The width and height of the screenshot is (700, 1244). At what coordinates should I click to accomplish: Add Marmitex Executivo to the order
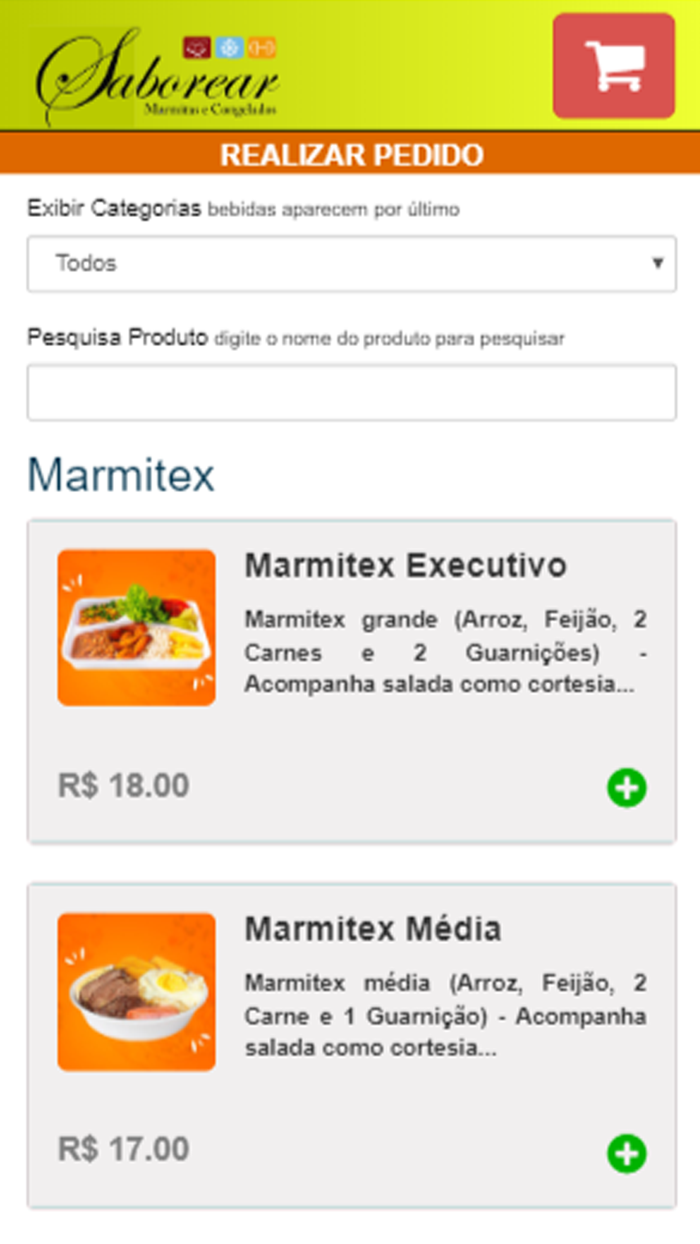[627, 788]
